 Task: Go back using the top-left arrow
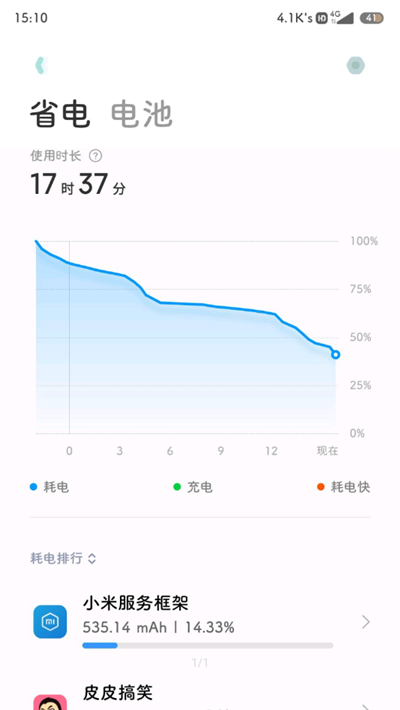pyautogui.click(x=40, y=66)
